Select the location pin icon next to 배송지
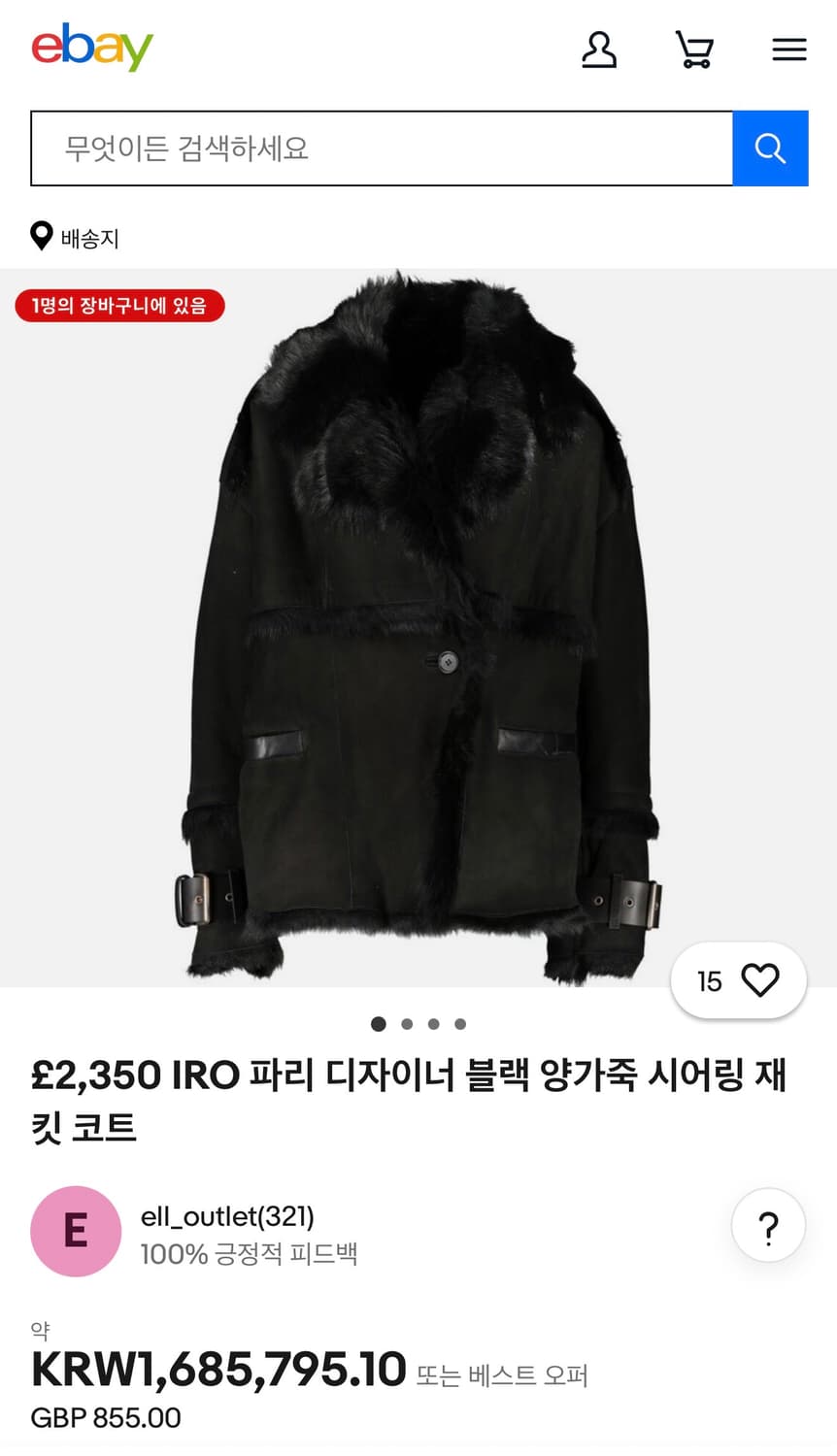 pyautogui.click(x=41, y=236)
